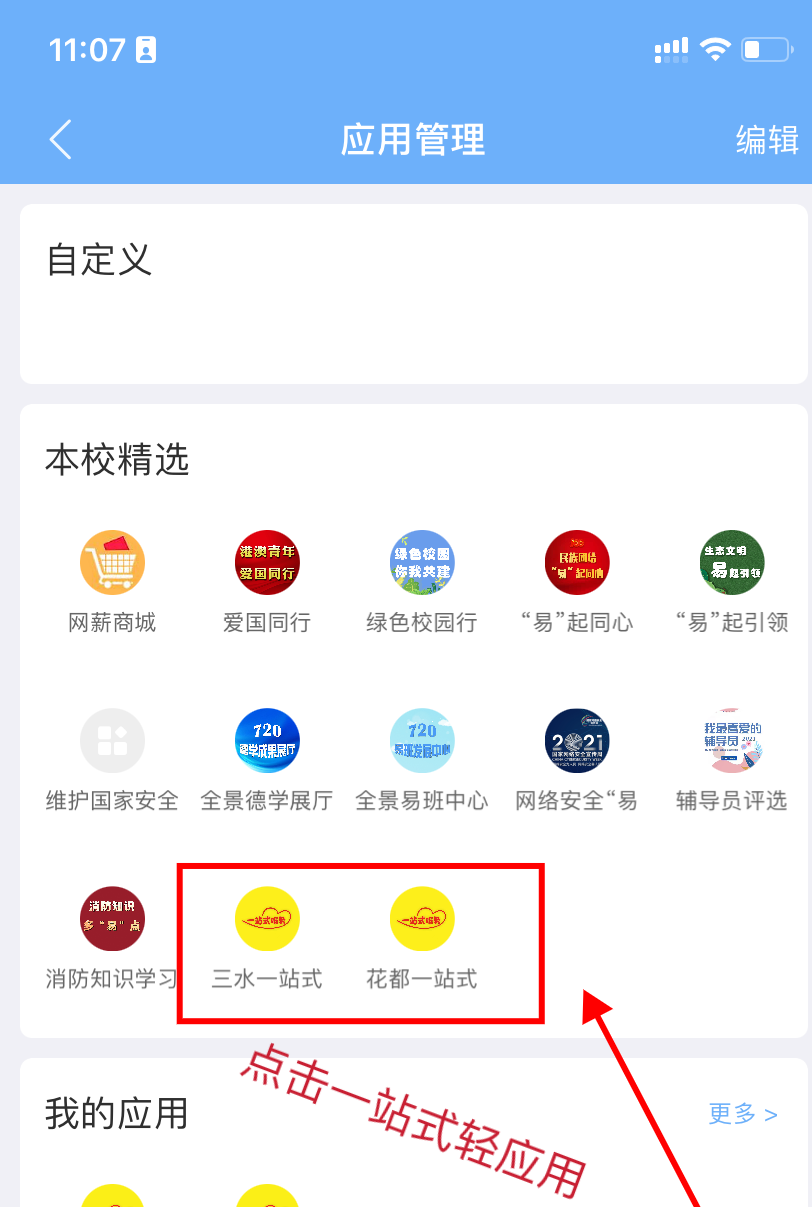This screenshot has height=1207, width=812.
Task: Tap 更多 to see more apps
Action: tap(742, 1114)
